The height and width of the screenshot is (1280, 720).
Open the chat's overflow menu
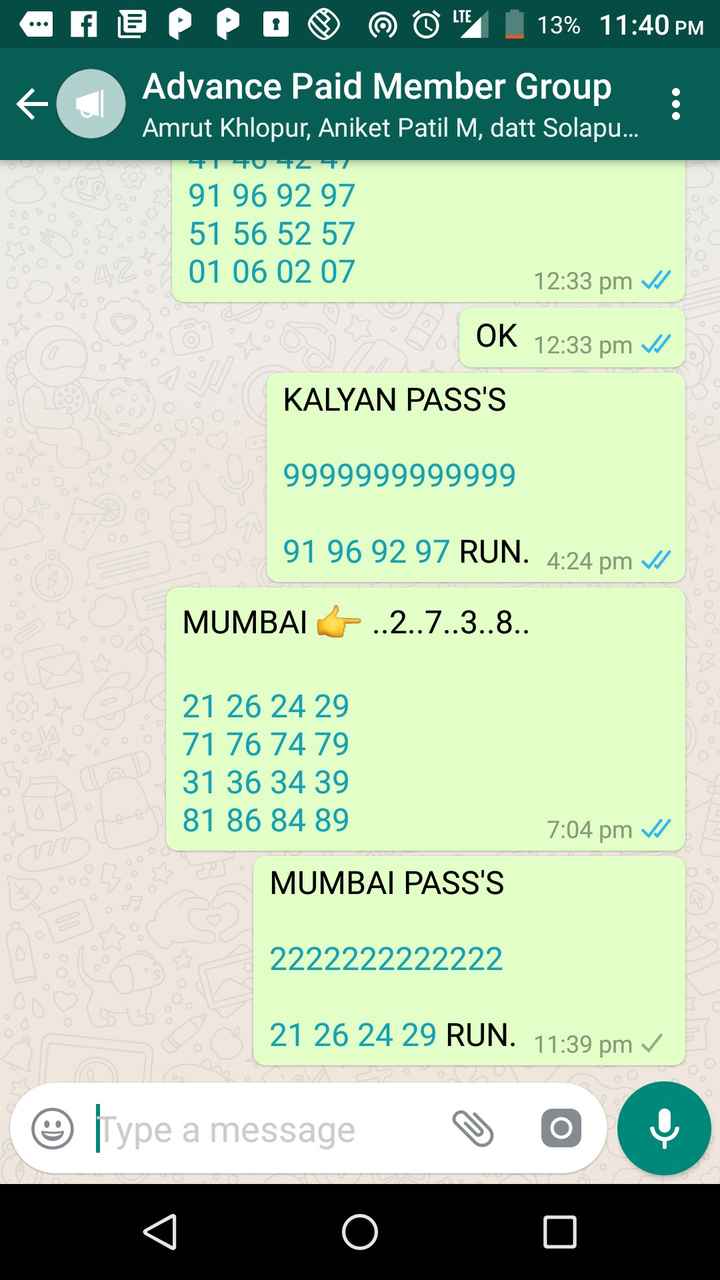[x=677, y=104]
